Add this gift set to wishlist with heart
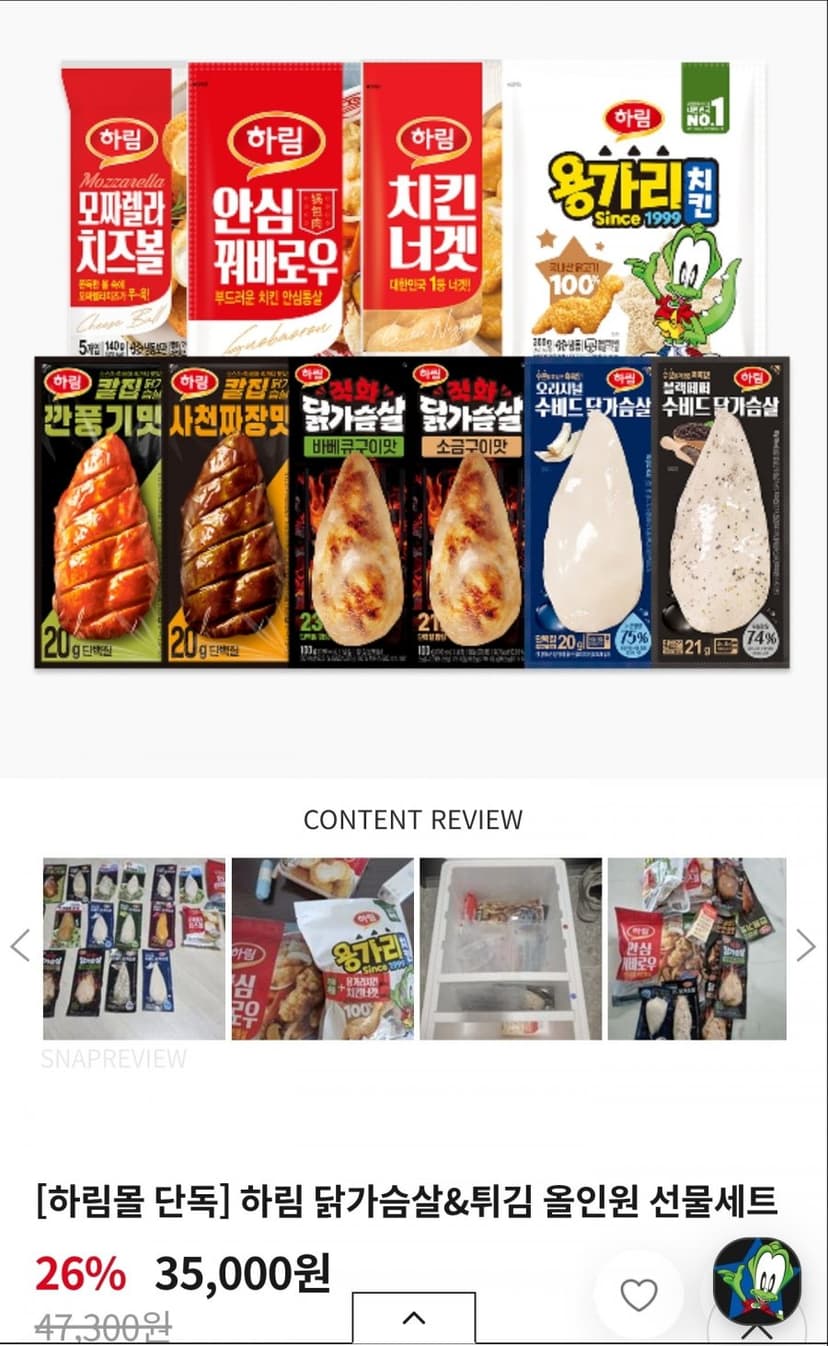Screen dimensions: 828x1346 tap(639, 1296)
